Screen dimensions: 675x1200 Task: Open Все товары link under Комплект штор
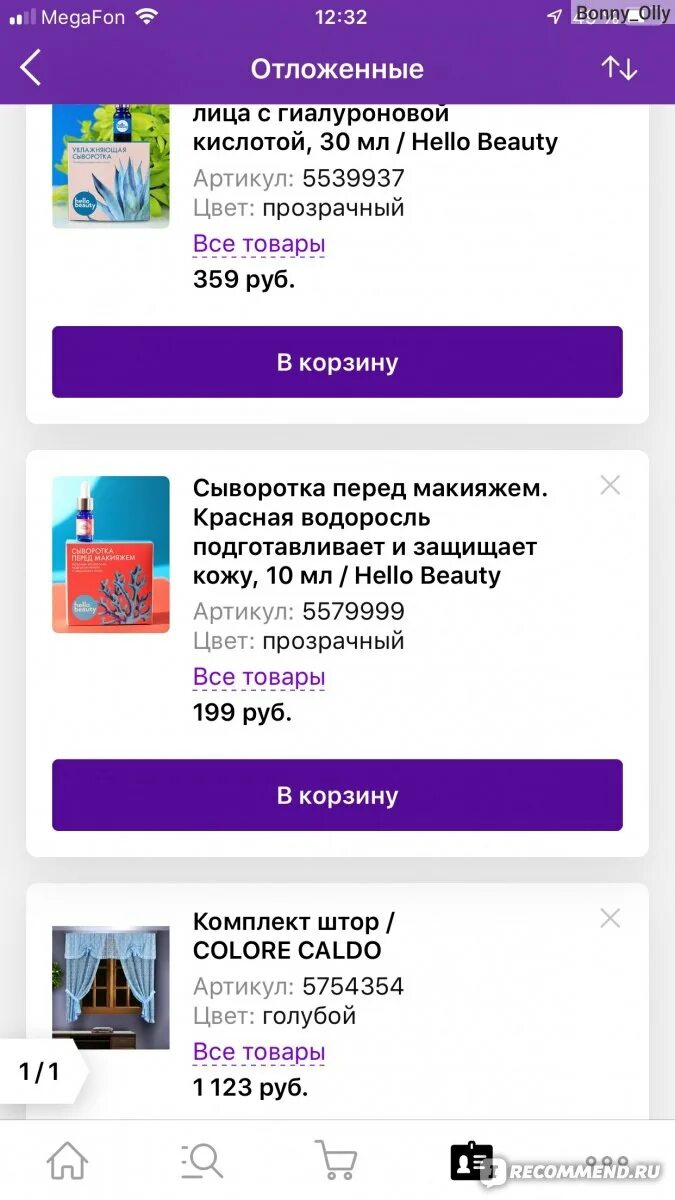click(259, 1052)
